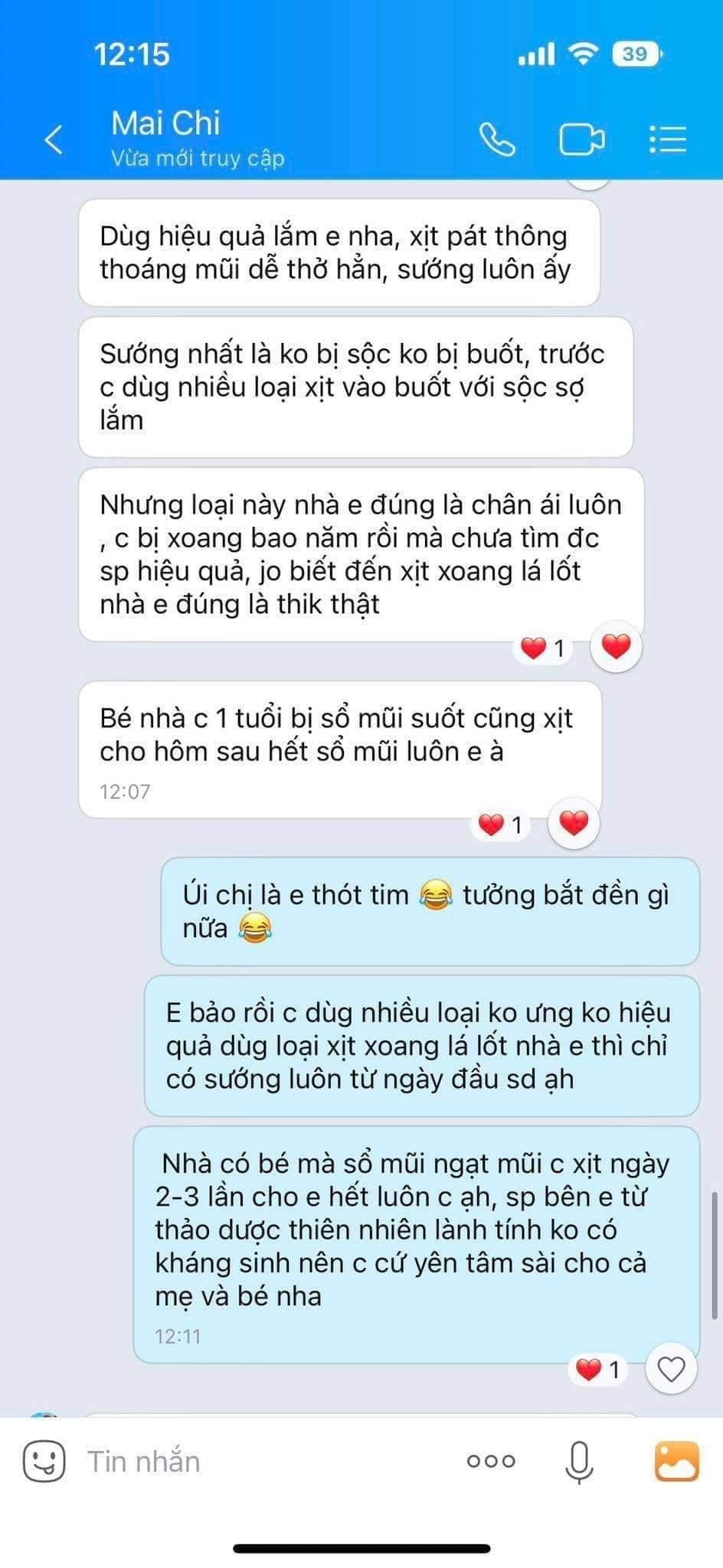723x1568 pixels.
Task: Tap heart reaction on 'Nhưng loại này' message
Action: click(x=616, y=647)
